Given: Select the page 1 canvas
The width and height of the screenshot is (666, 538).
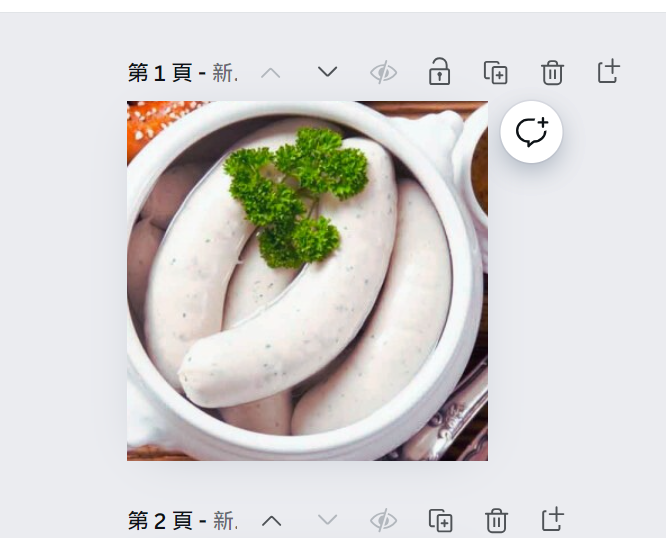Looking at the screenshot, I should coord(307,280).
